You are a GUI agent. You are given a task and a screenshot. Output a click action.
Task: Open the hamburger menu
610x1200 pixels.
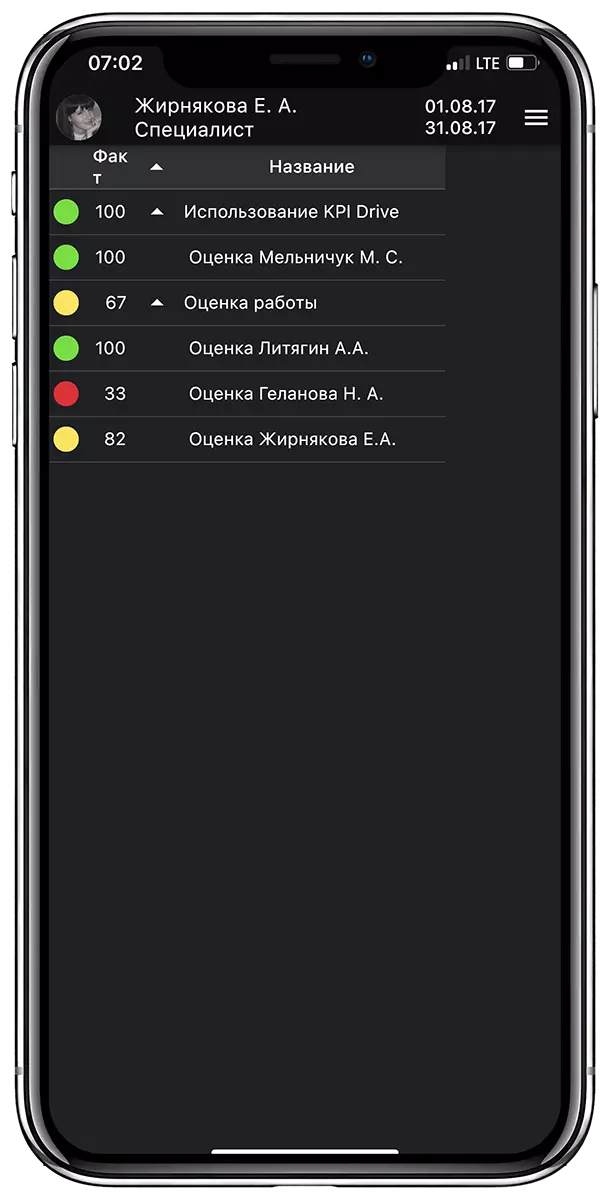536,118
